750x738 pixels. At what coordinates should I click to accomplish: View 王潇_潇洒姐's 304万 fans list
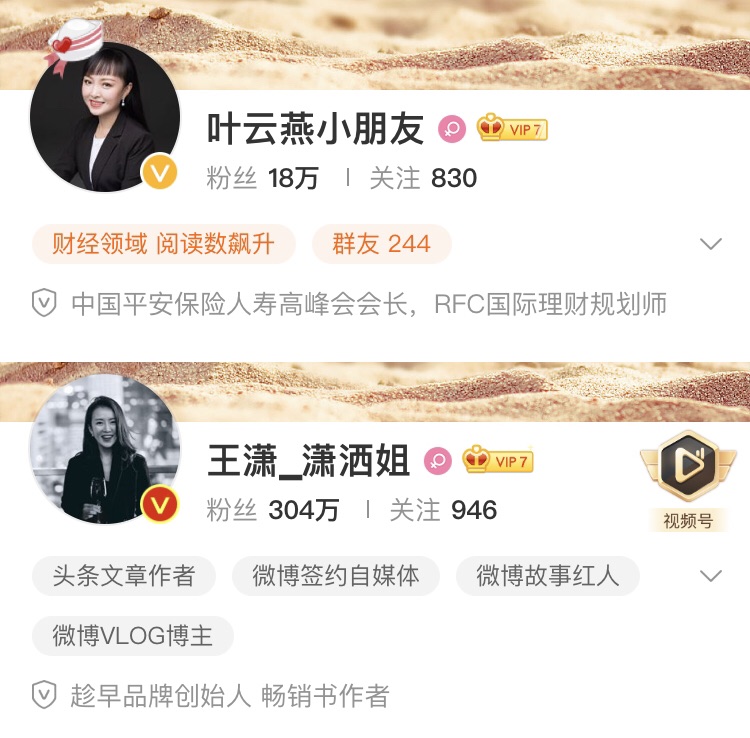pos(273,510)
